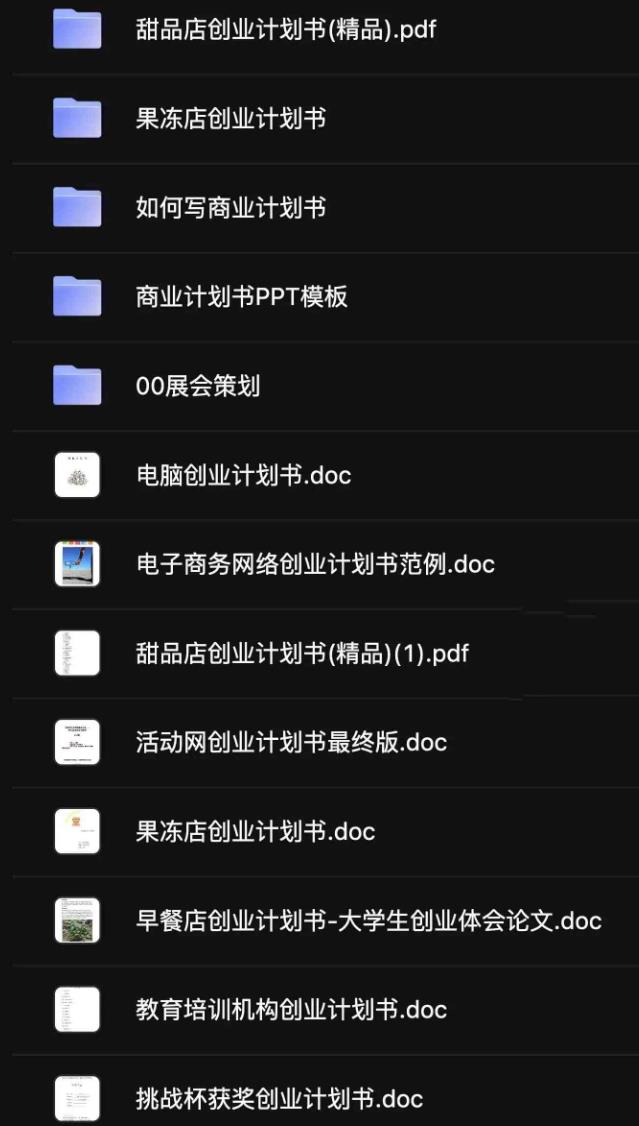Open the 商业计划书PPT模板 folder
This screenshot has height=1126, width=639.
pyautogui.click(x=241, y=297)
